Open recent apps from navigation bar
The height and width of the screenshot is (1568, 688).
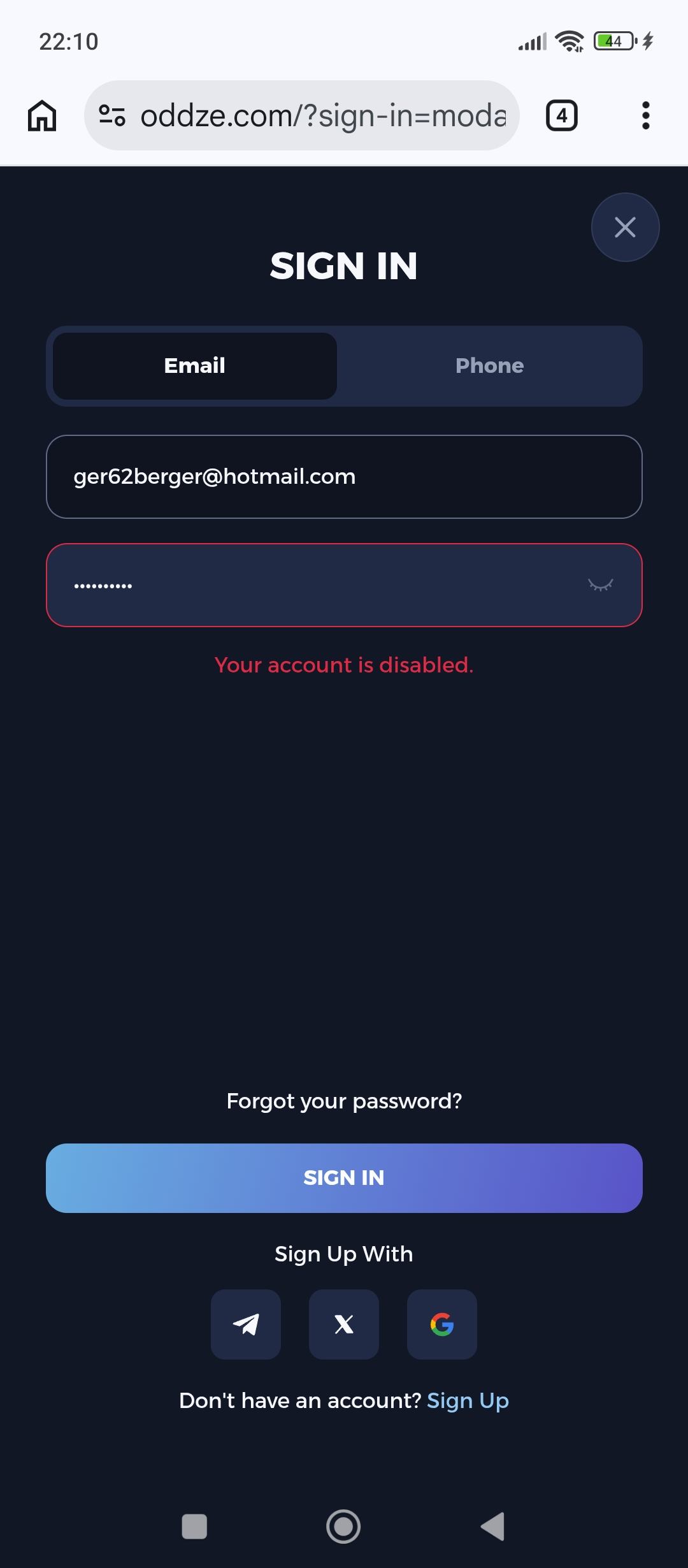tap(194, 1527)
